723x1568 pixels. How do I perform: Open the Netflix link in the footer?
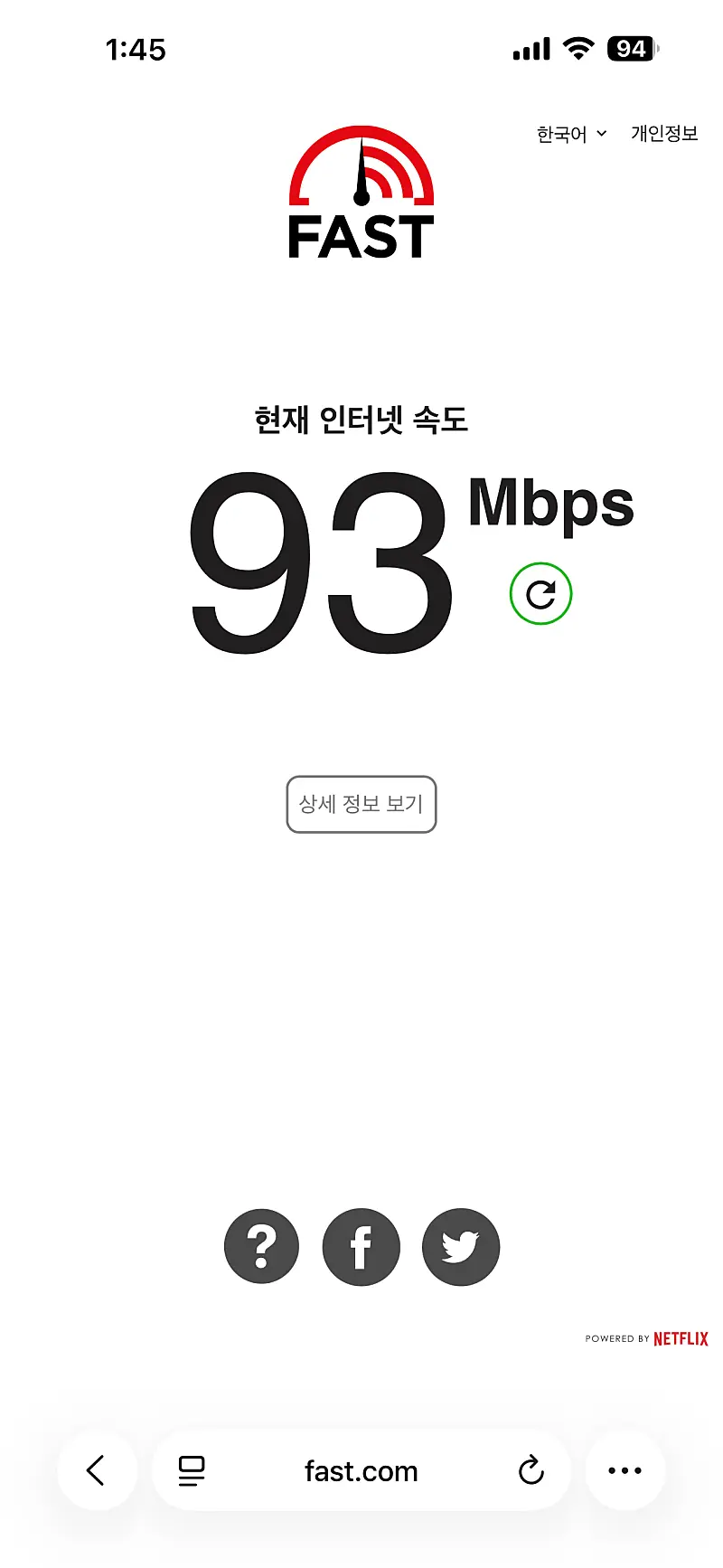680,1338
